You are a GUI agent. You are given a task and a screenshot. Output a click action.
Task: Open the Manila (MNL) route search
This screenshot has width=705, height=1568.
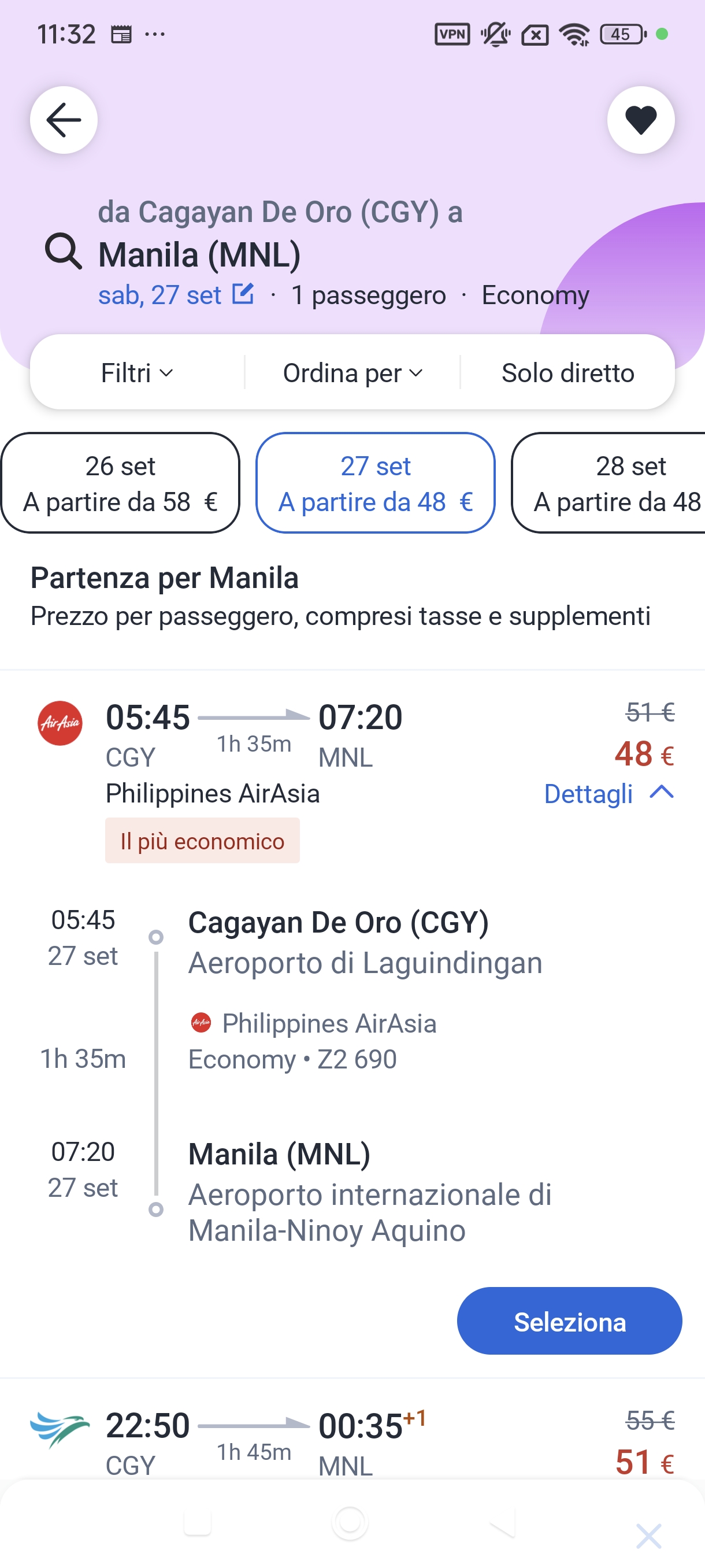[199, 254]
